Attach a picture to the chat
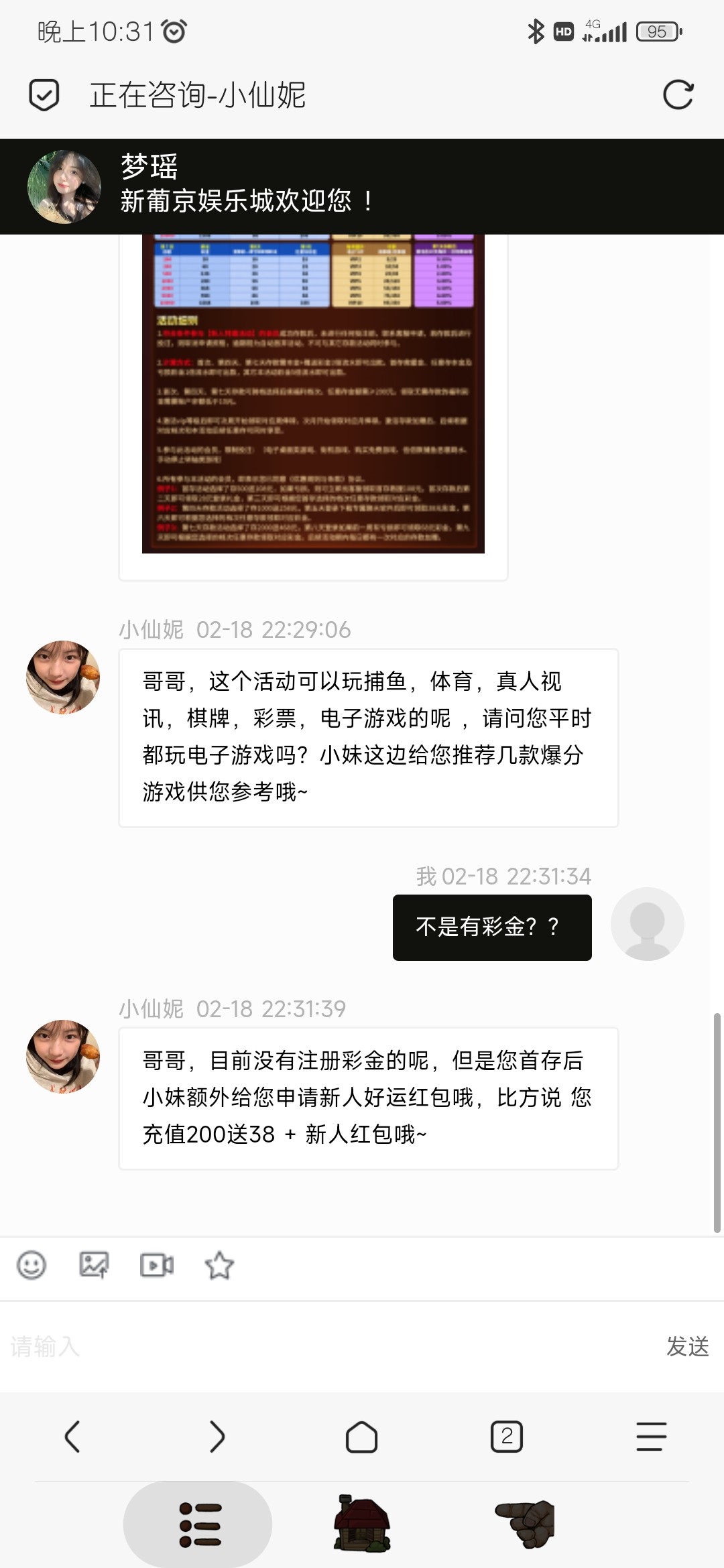The width and height of the screenshot is (724, 1568). [94, 1265]
